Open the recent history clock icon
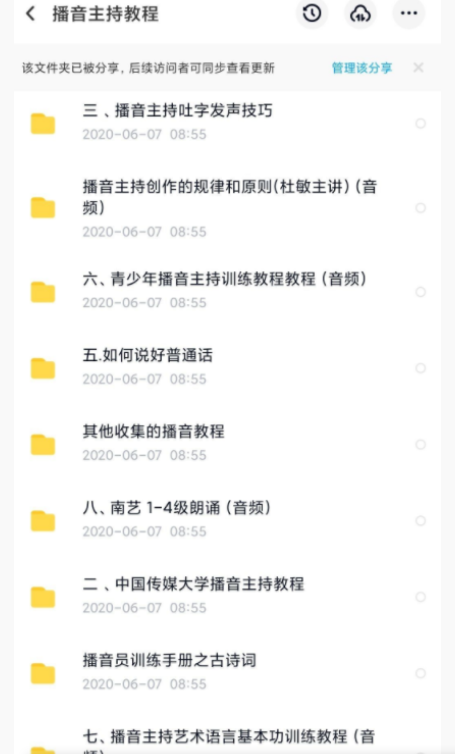The width and height of the screenshot is (455, 754). click(x=312, y=13)
